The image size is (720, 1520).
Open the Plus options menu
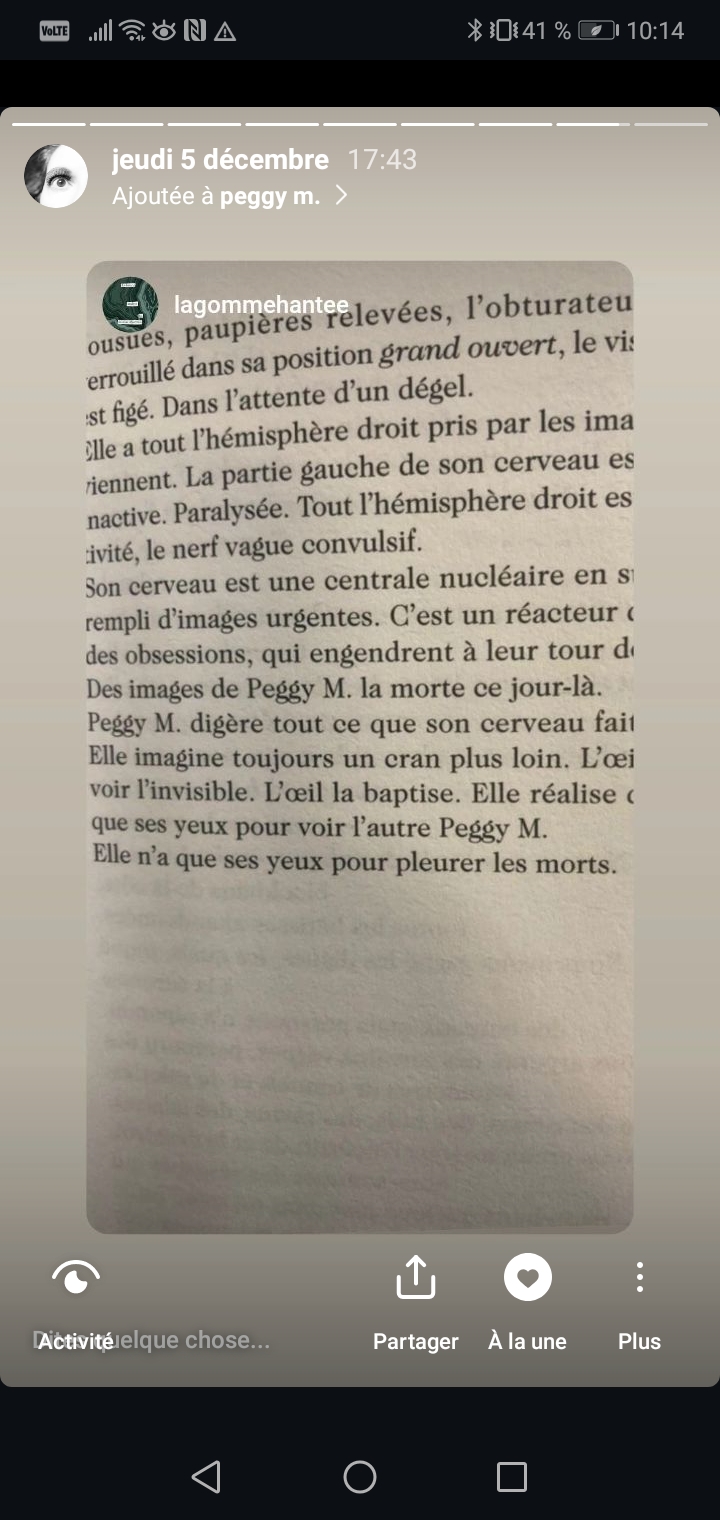(x=639, y=1298)
